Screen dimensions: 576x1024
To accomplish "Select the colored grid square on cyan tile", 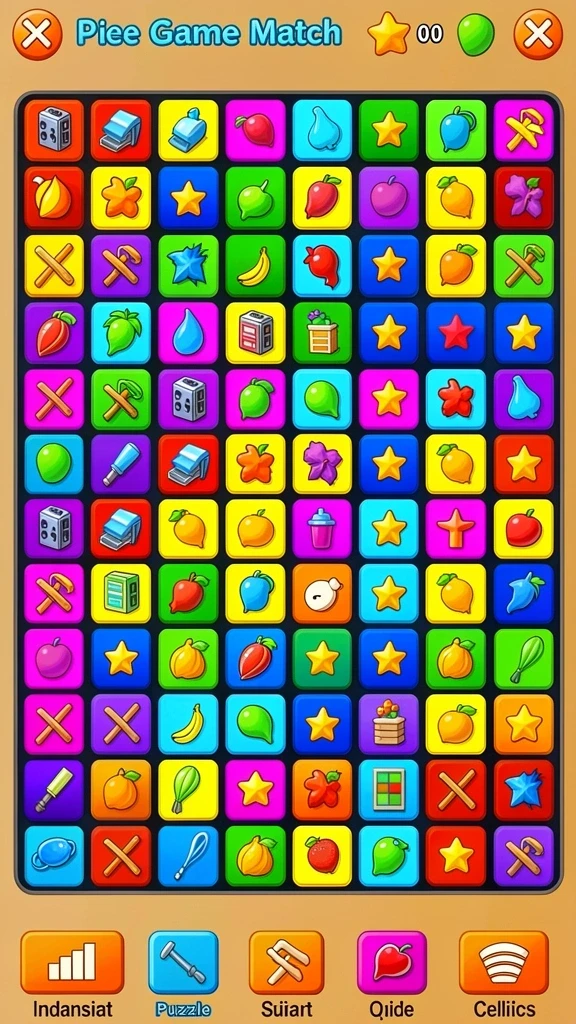I will [389, 790].
